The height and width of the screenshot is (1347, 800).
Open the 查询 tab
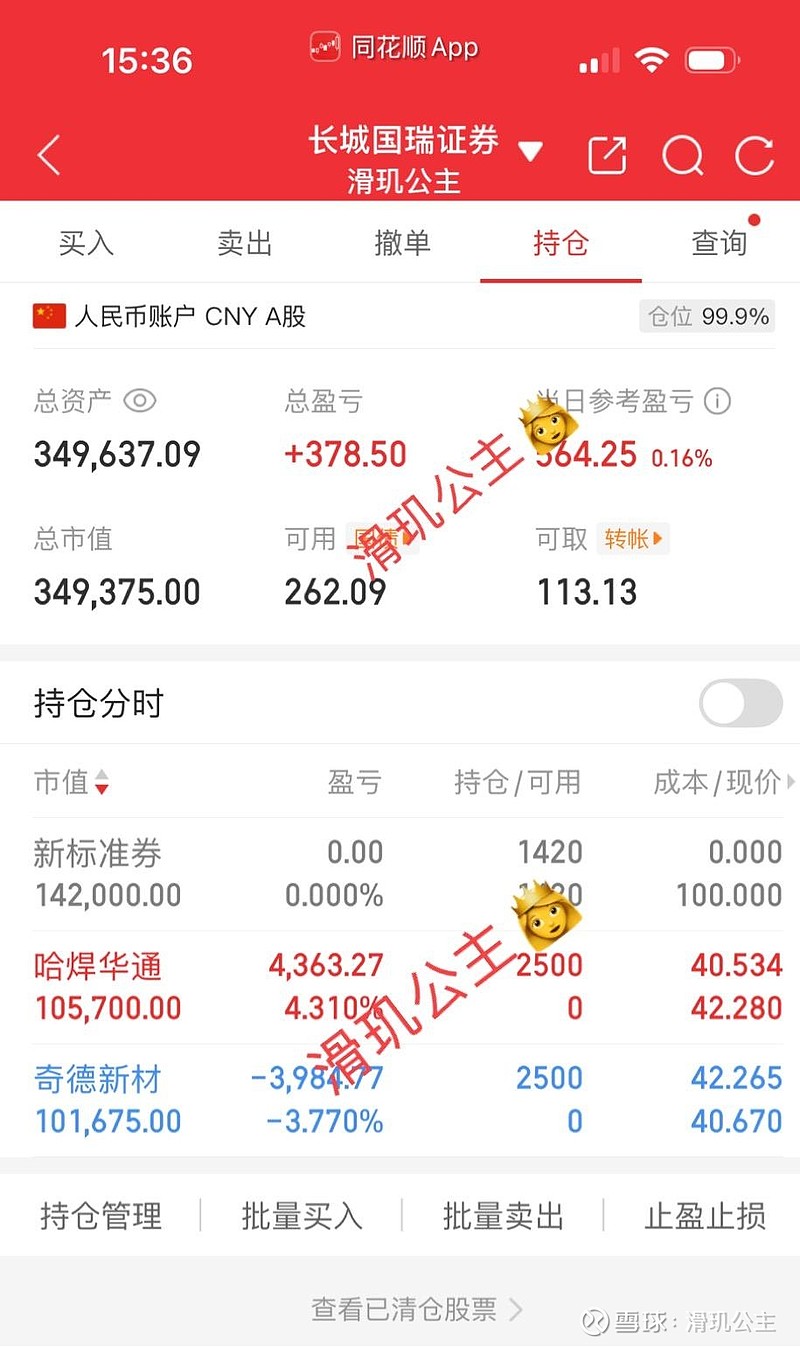pyautogui.click(x=719, y=243)
